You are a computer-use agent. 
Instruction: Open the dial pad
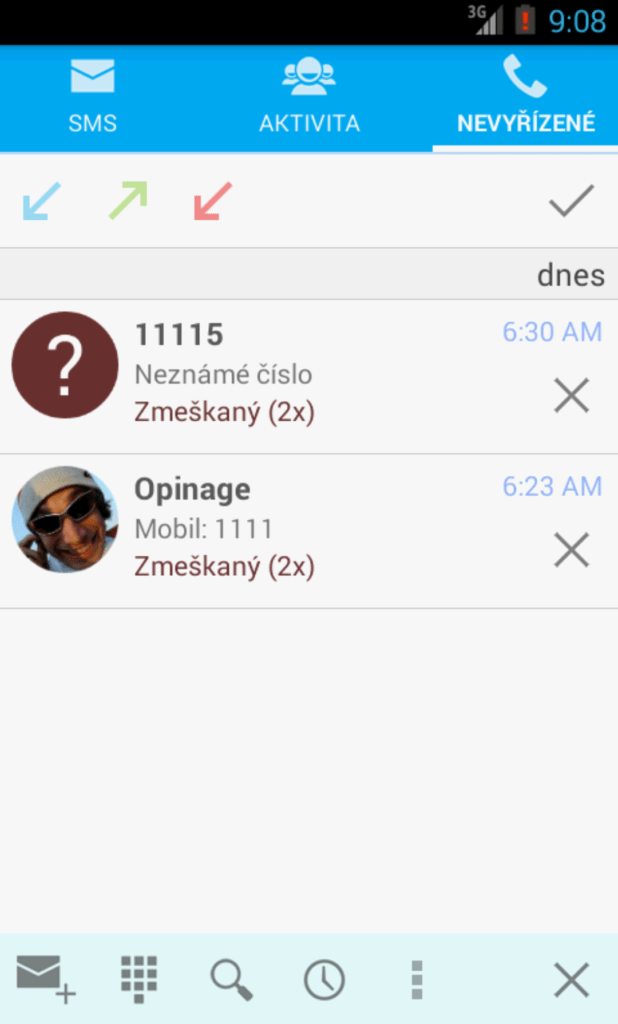[139, 979]
